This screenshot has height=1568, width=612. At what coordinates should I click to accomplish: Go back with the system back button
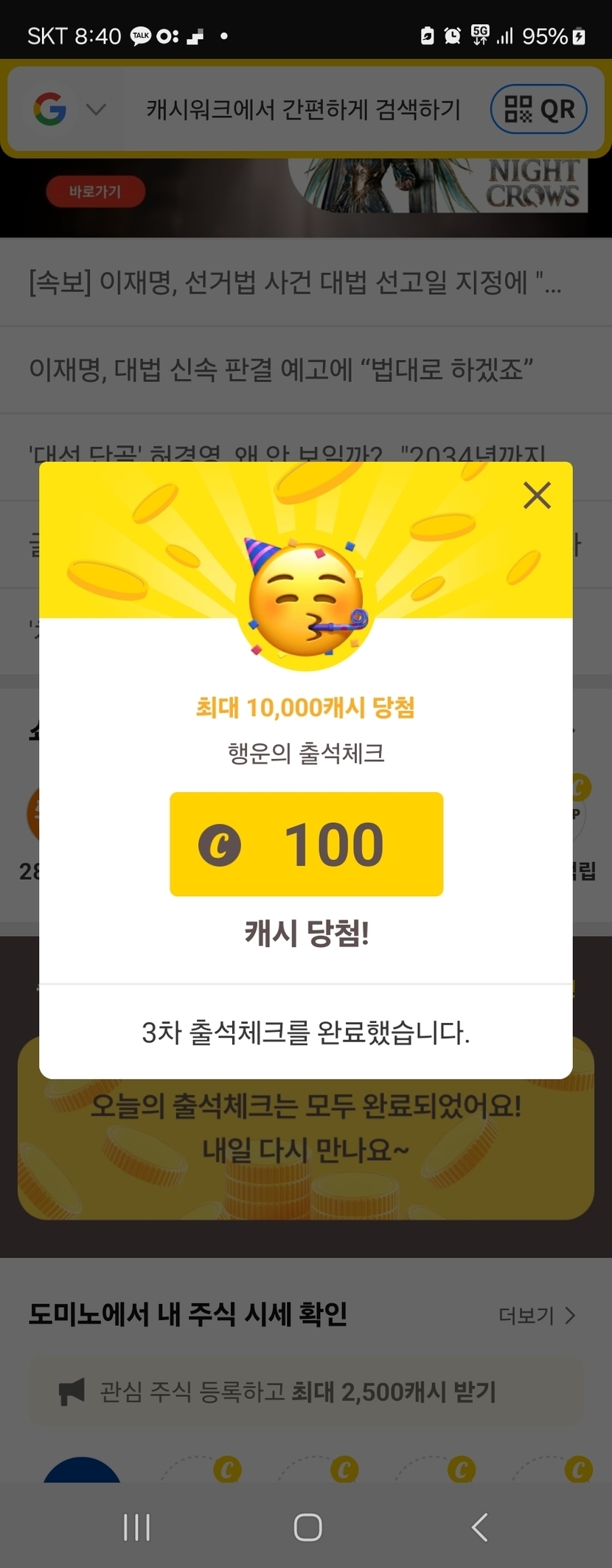pyautogui.click(x=479, y=1527)
